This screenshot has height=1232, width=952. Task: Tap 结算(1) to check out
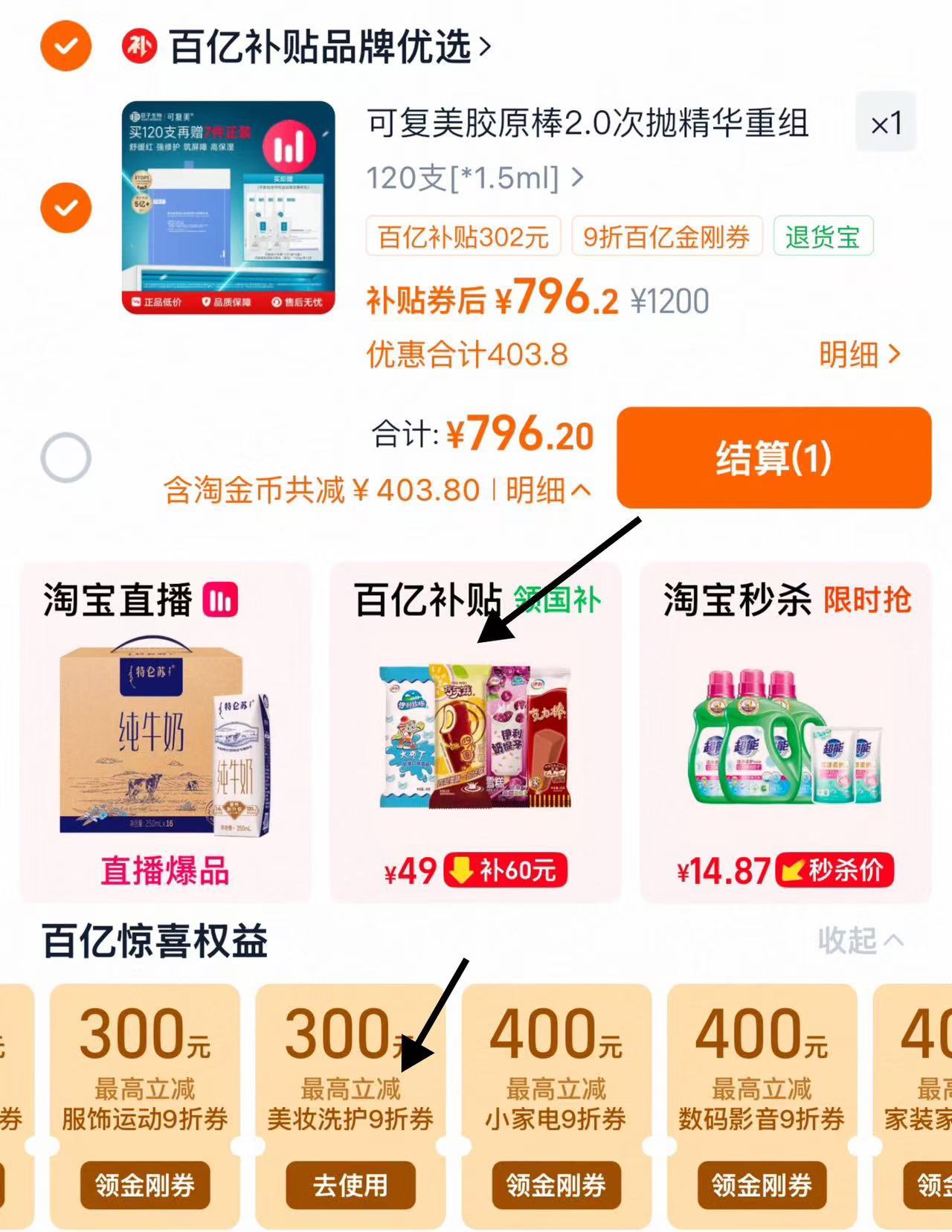pyautogui.click(x=773, y=458)
